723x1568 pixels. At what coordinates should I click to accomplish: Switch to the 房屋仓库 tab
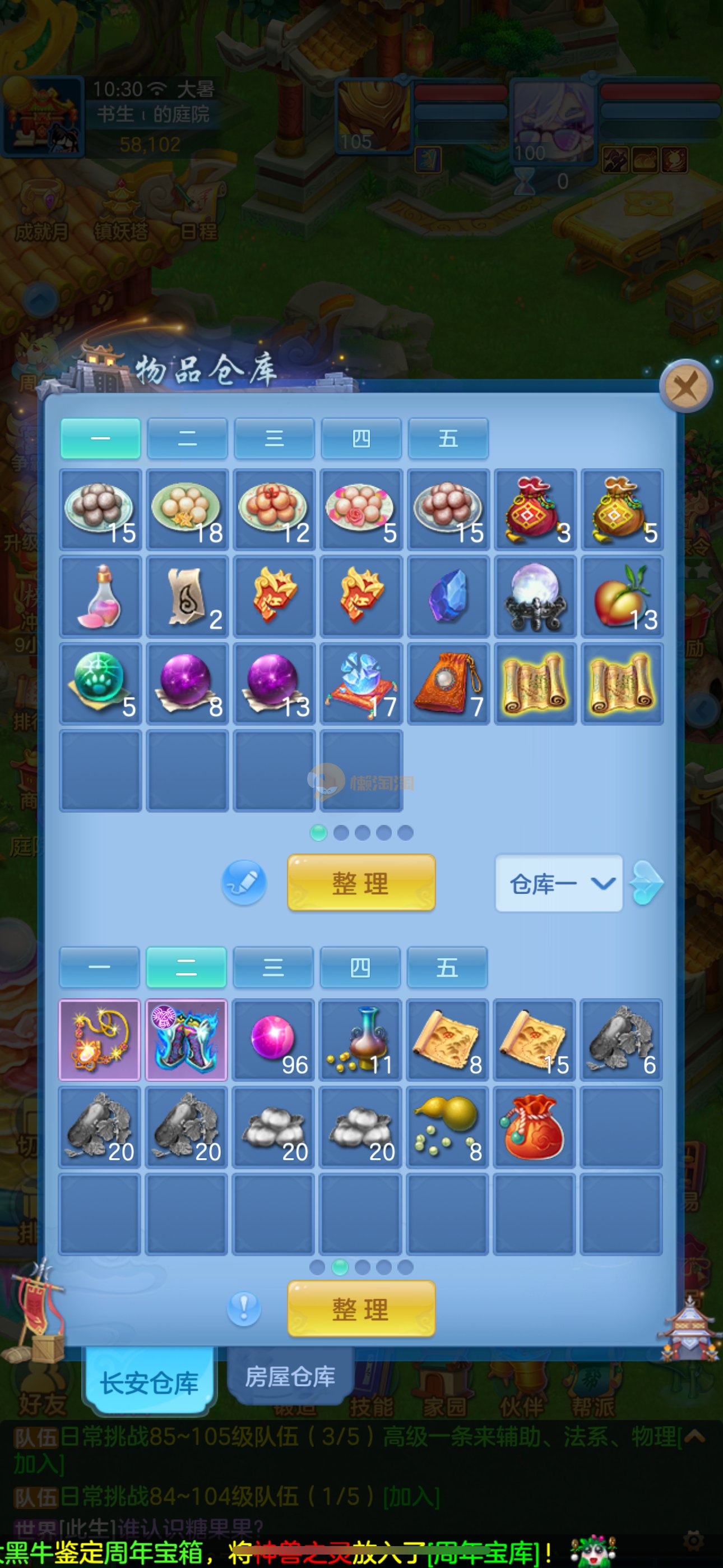point(290,1376)
